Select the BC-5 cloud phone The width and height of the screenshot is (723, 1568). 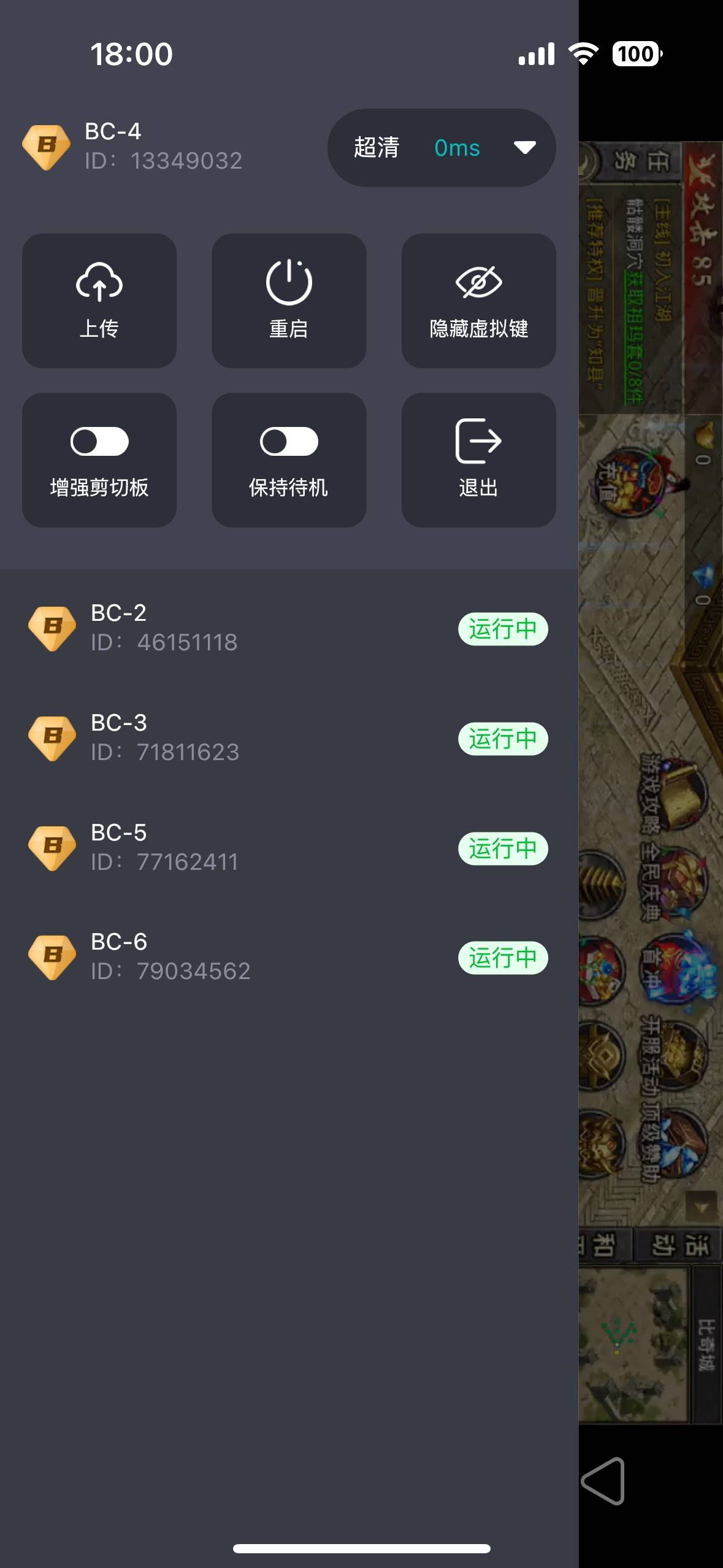pos(288,847)
